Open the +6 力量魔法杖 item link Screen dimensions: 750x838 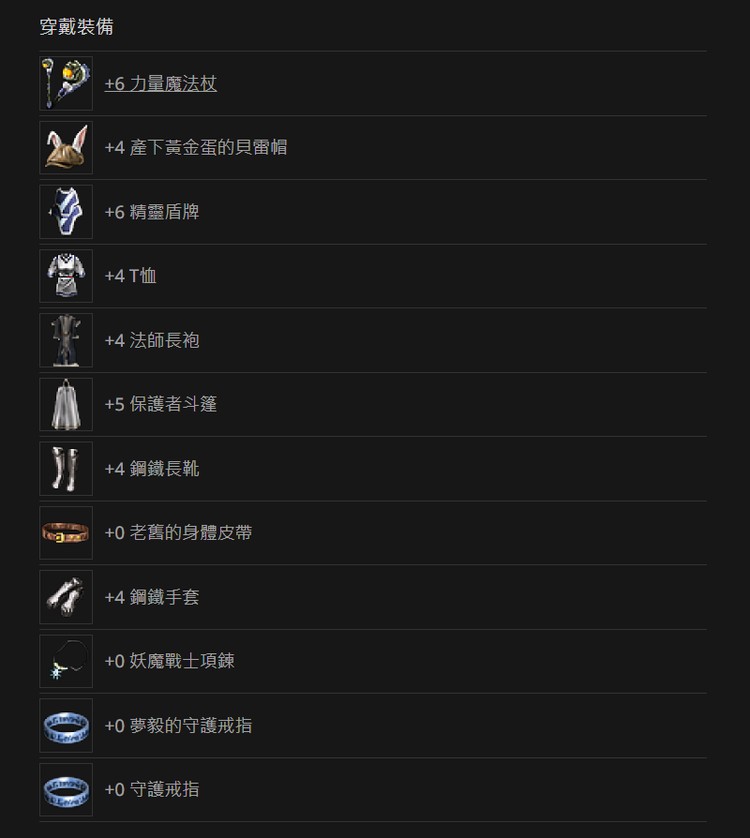coord(161,84)
